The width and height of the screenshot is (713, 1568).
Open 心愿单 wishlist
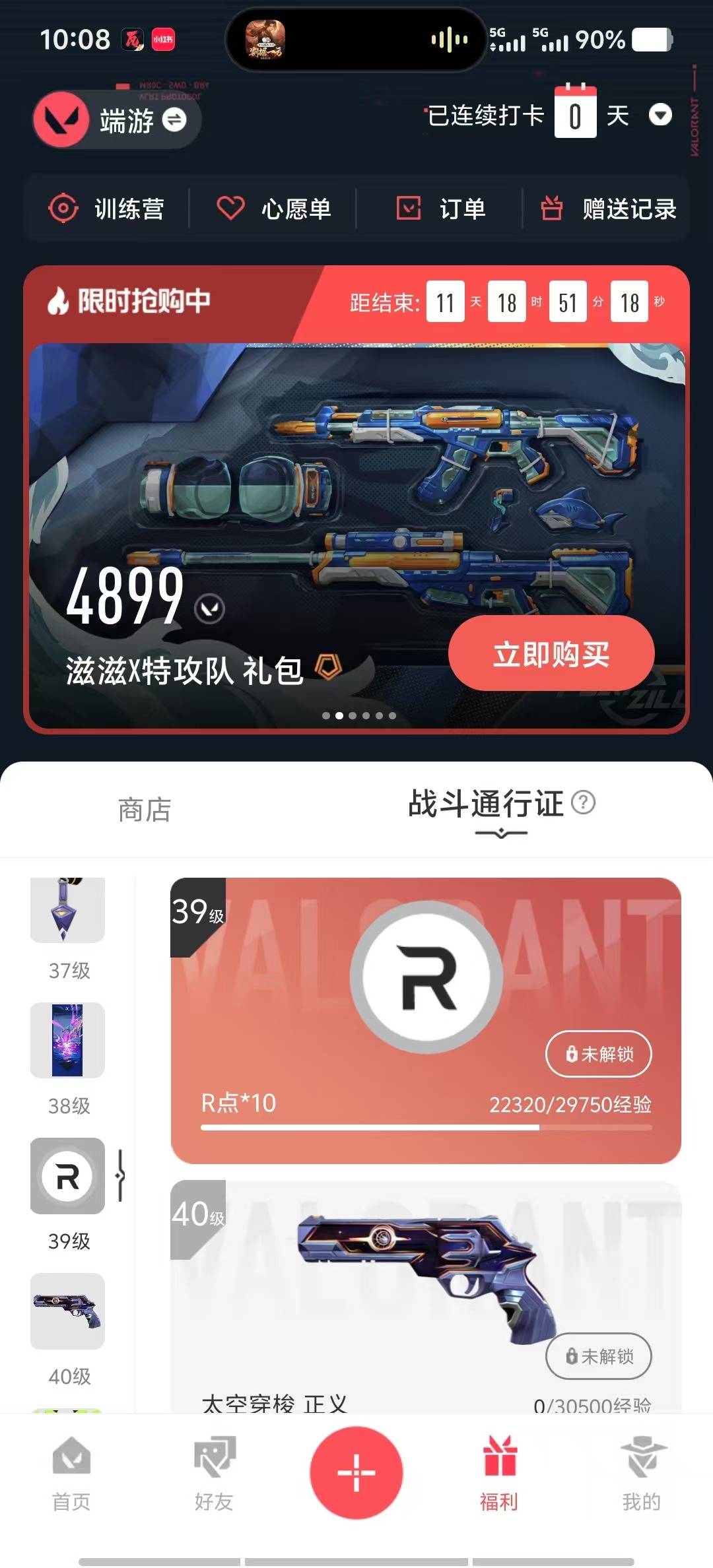[273, 209]
